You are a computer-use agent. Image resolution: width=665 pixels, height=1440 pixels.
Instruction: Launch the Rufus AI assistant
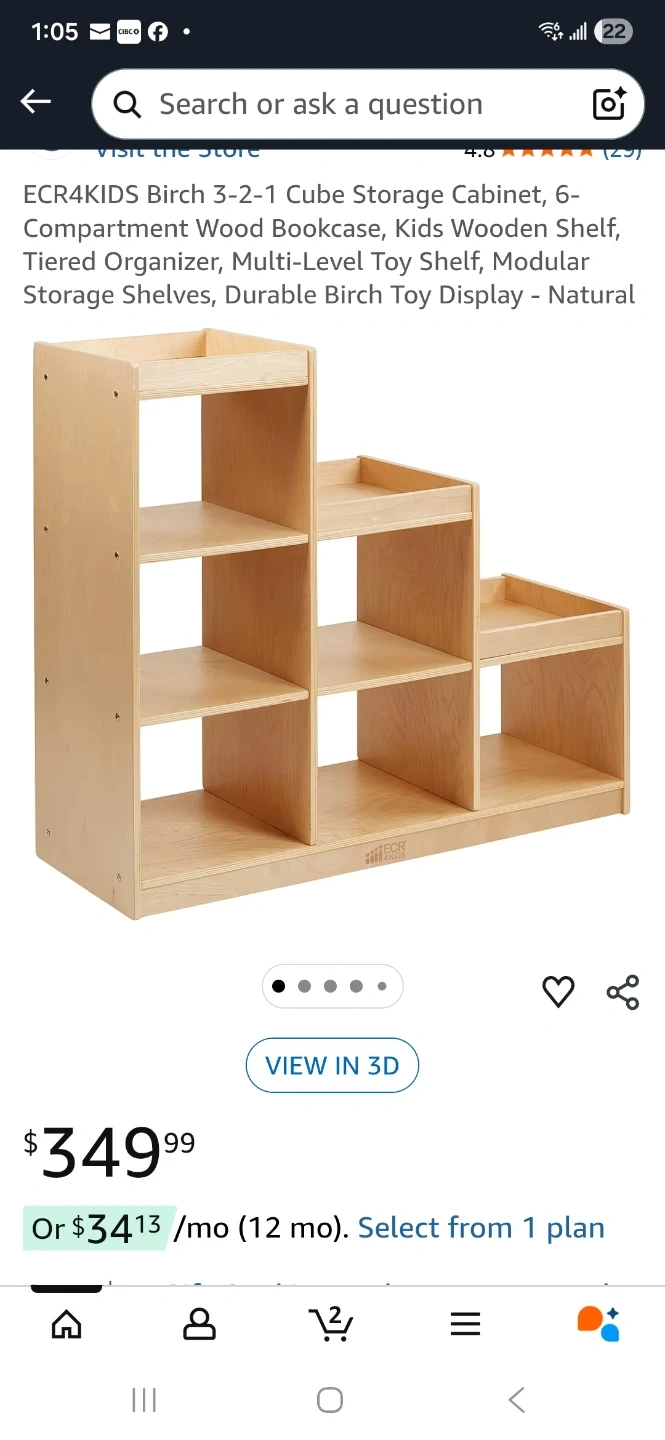click(x=598, y=1324)
